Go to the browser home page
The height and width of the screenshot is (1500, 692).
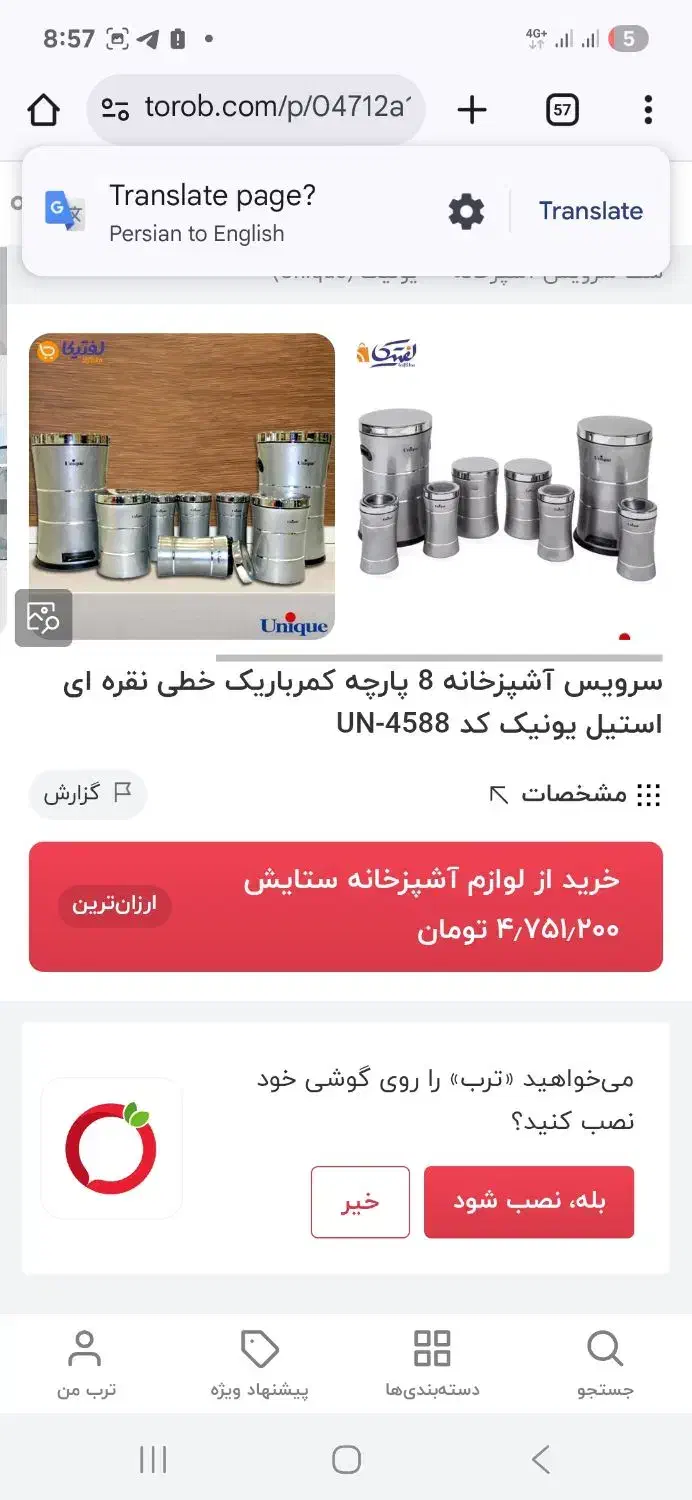click(44, 110)
